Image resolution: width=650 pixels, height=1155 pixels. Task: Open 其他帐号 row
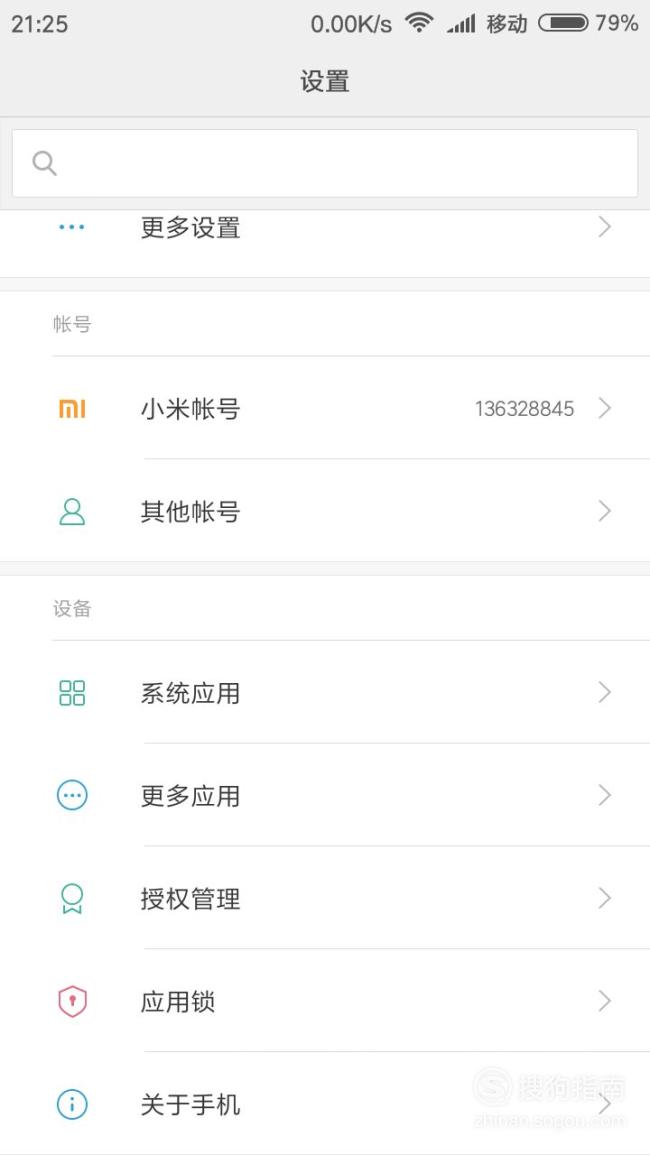(x=325, y=510)
